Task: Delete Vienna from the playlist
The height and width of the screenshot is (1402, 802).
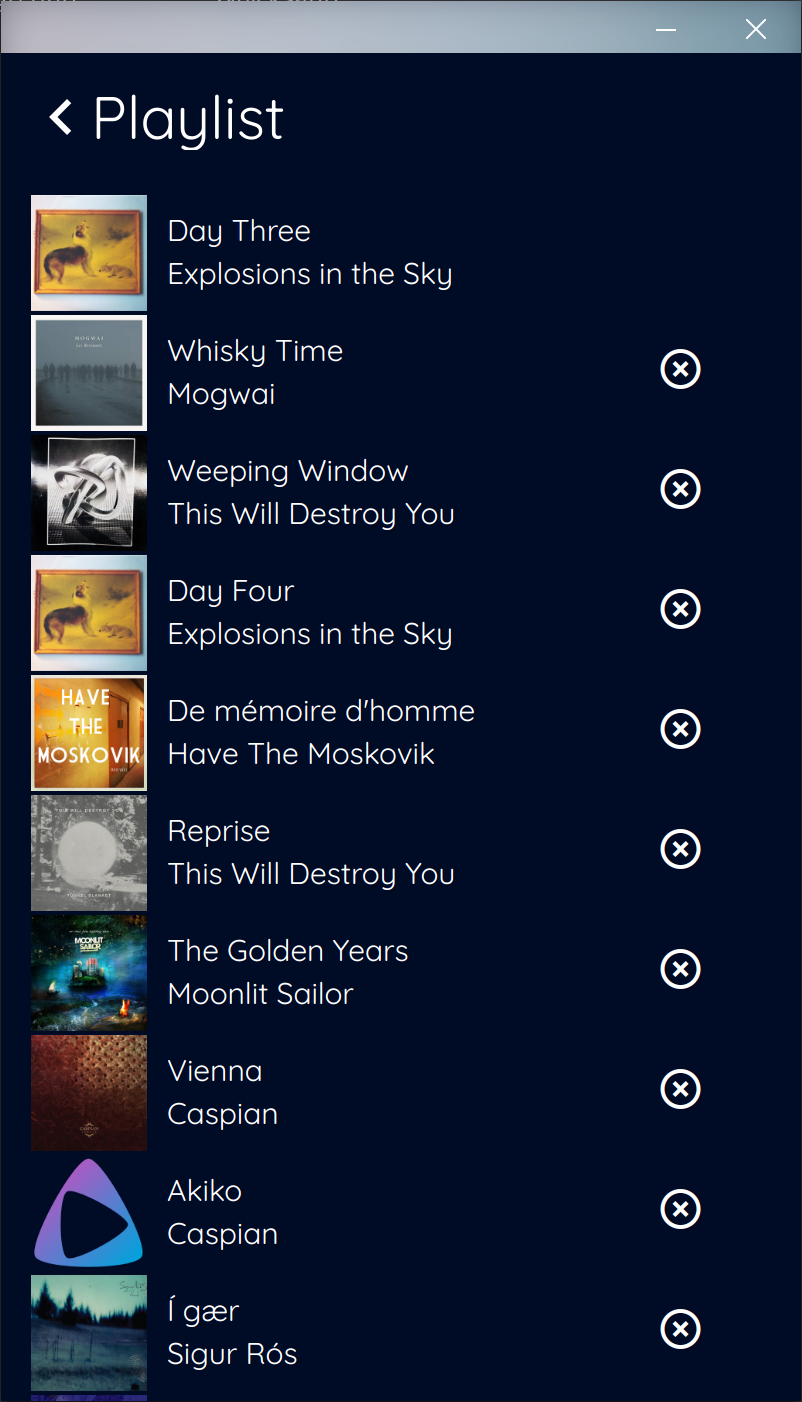Action: (x=680, y=1089)
